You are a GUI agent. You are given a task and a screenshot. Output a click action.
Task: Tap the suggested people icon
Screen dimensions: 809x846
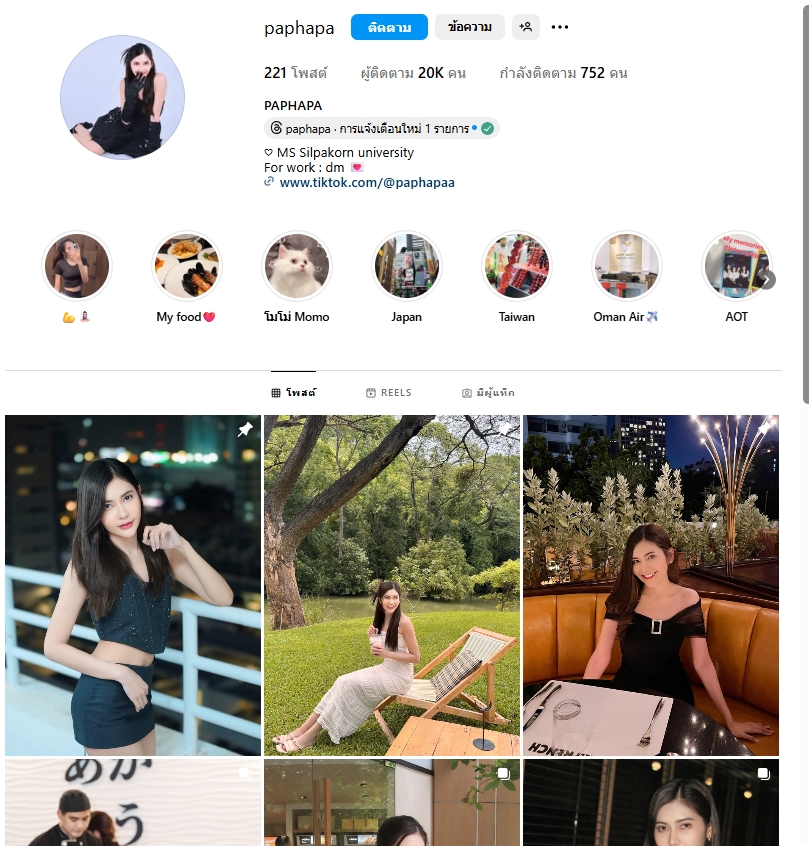(x=526, y=27)
